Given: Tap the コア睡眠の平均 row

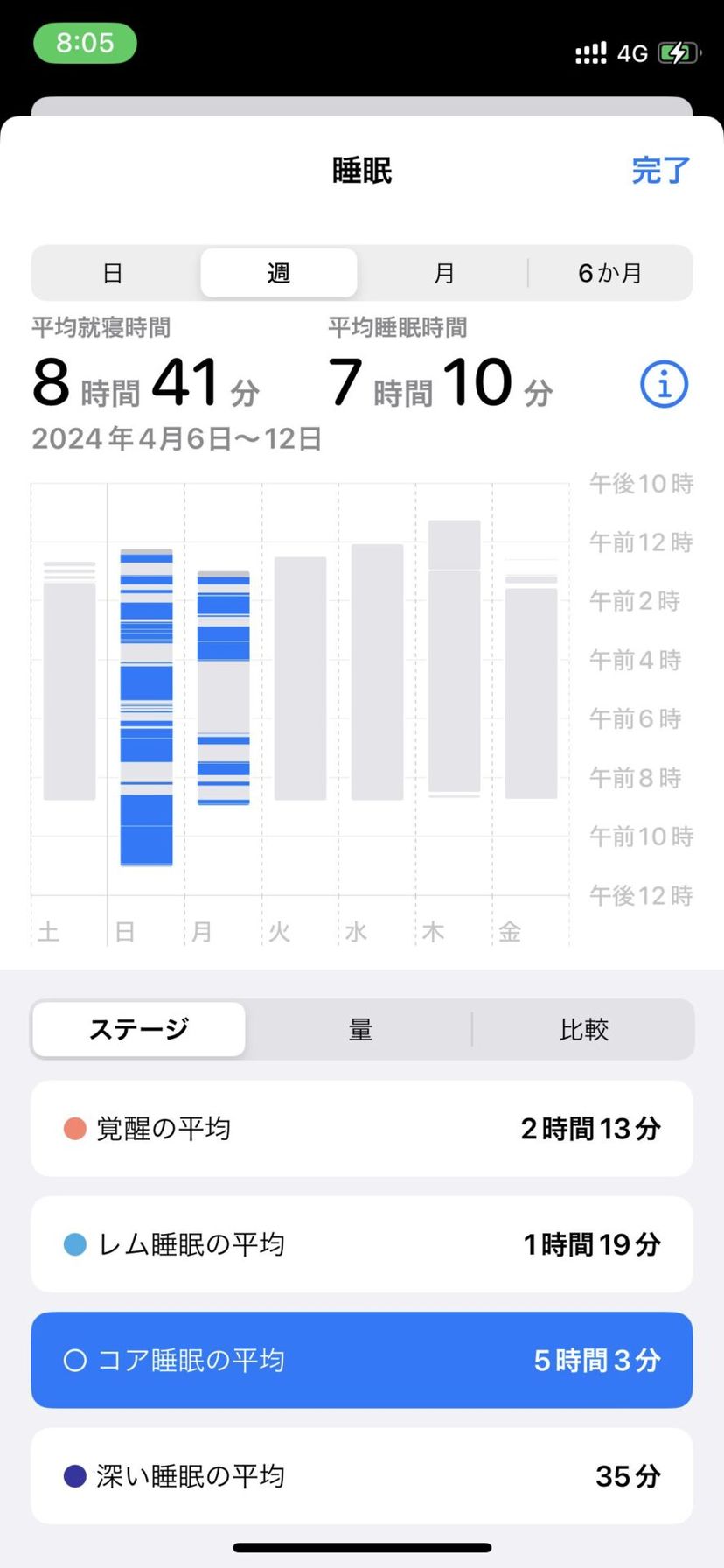Looking at the screenshot, I should pos(362,1360).
